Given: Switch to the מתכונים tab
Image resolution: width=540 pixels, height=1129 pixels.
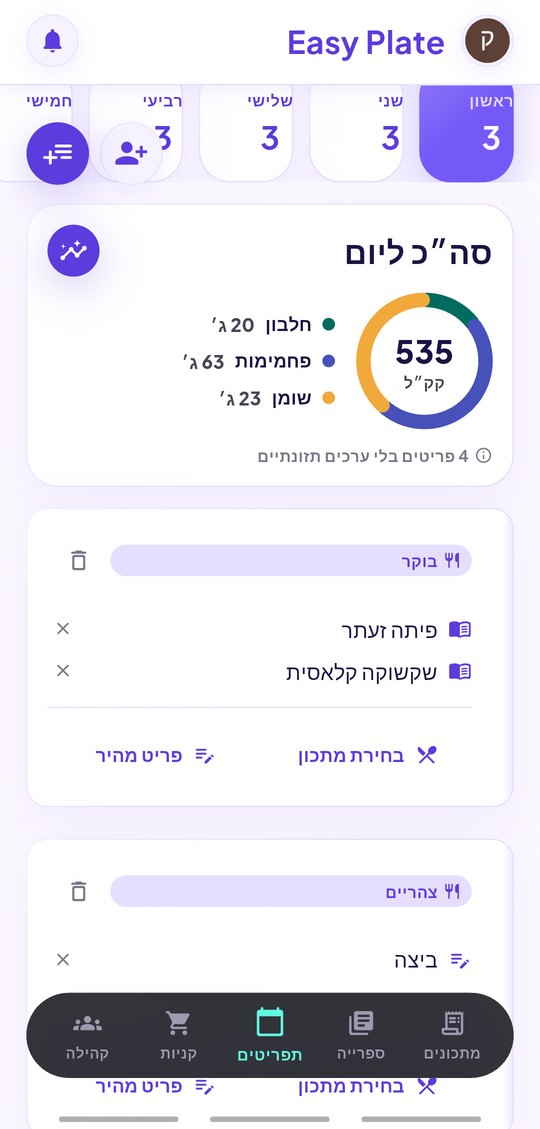Looking at the screenshot, I should [x=452, y=1035].
